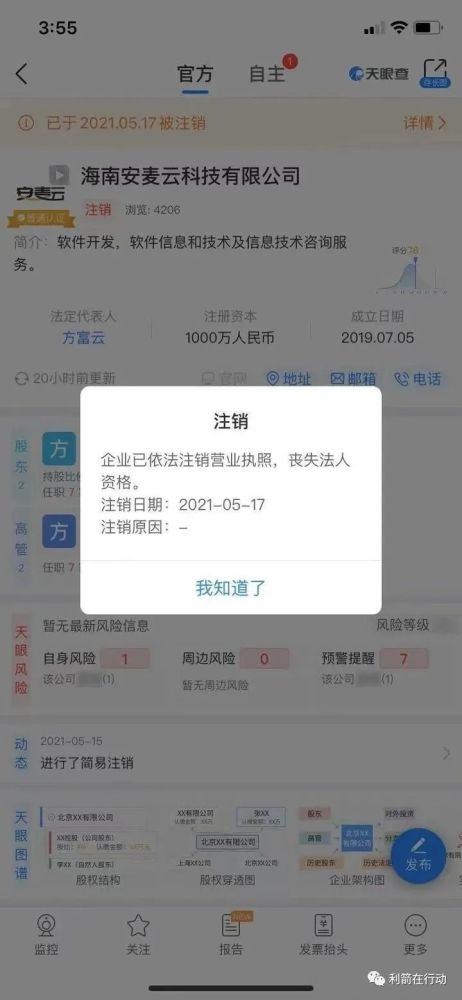
Task: Open the 自身风险 risk card
Action: point(96,667)
